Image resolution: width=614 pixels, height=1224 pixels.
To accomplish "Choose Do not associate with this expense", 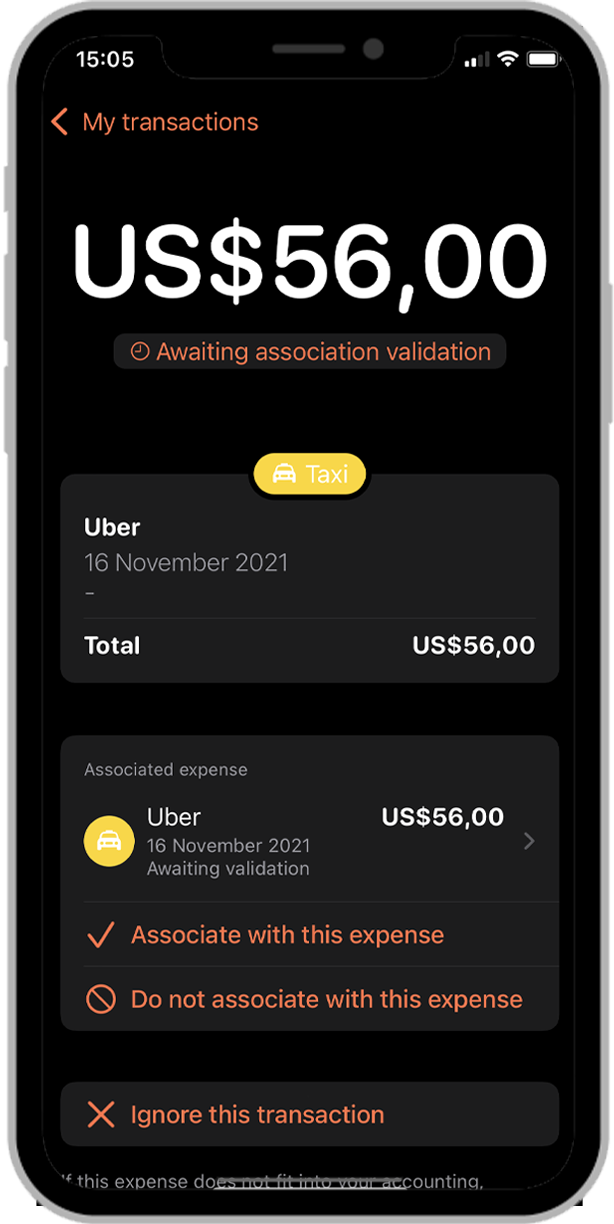I will (326, 999).
